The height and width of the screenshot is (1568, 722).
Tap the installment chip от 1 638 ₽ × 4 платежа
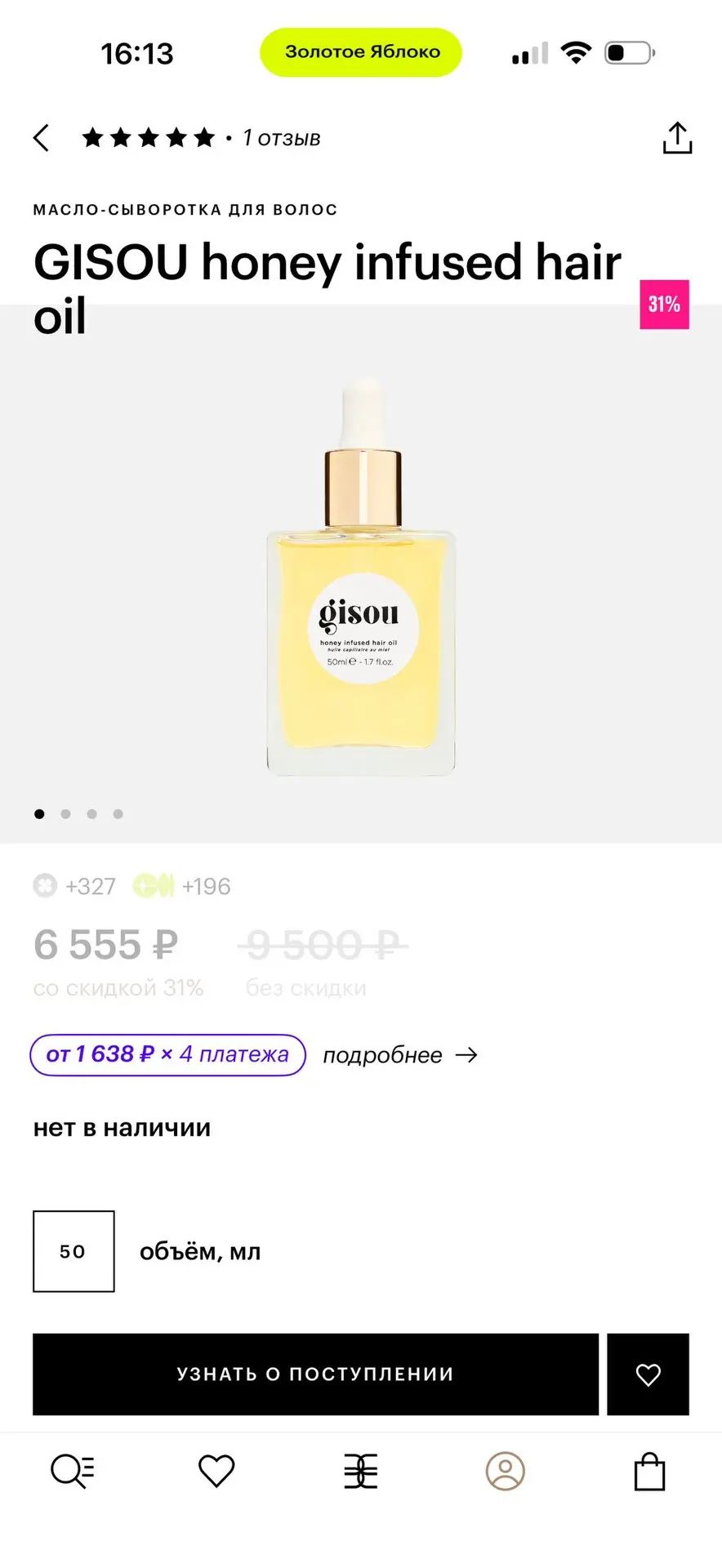[167, 1054]
